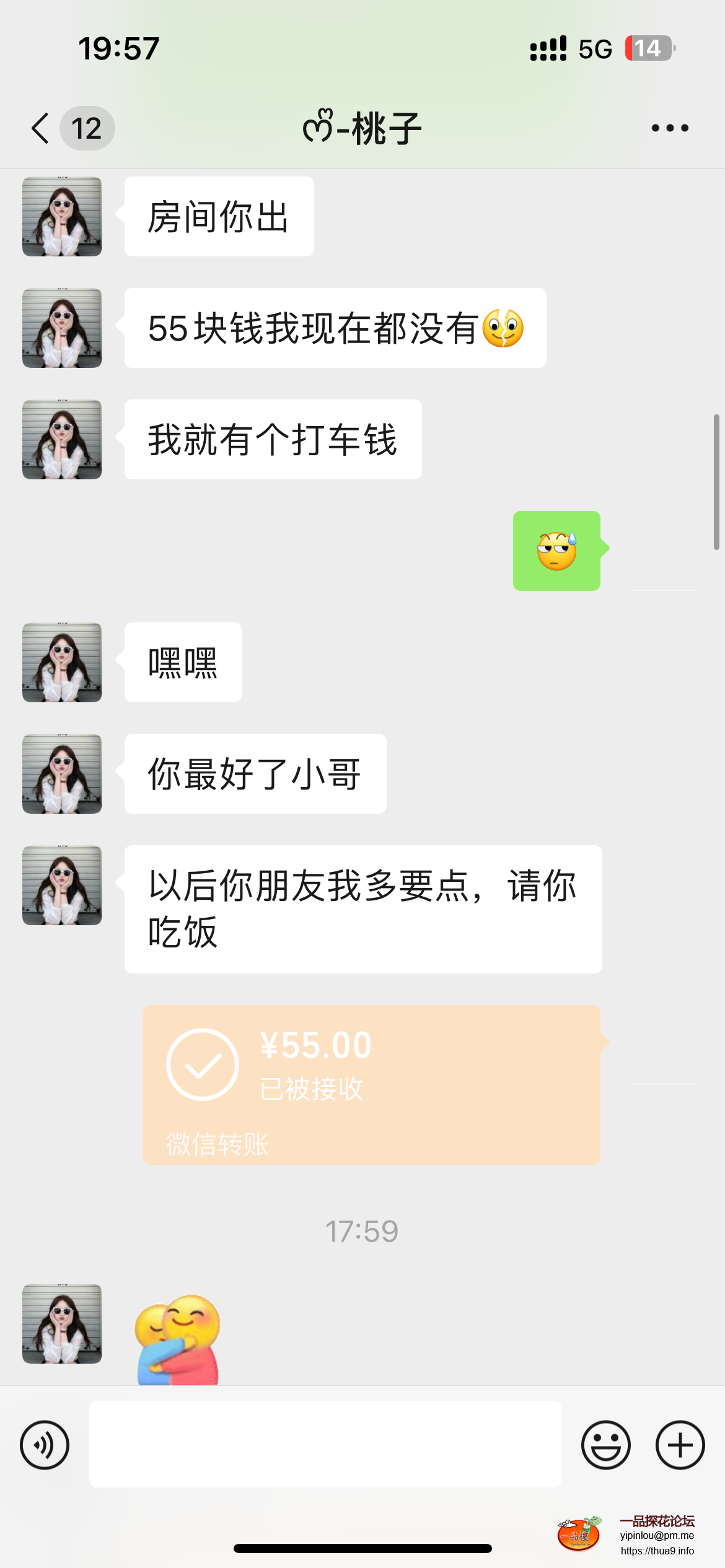Go back to the chat list

[x=41, y=128]
